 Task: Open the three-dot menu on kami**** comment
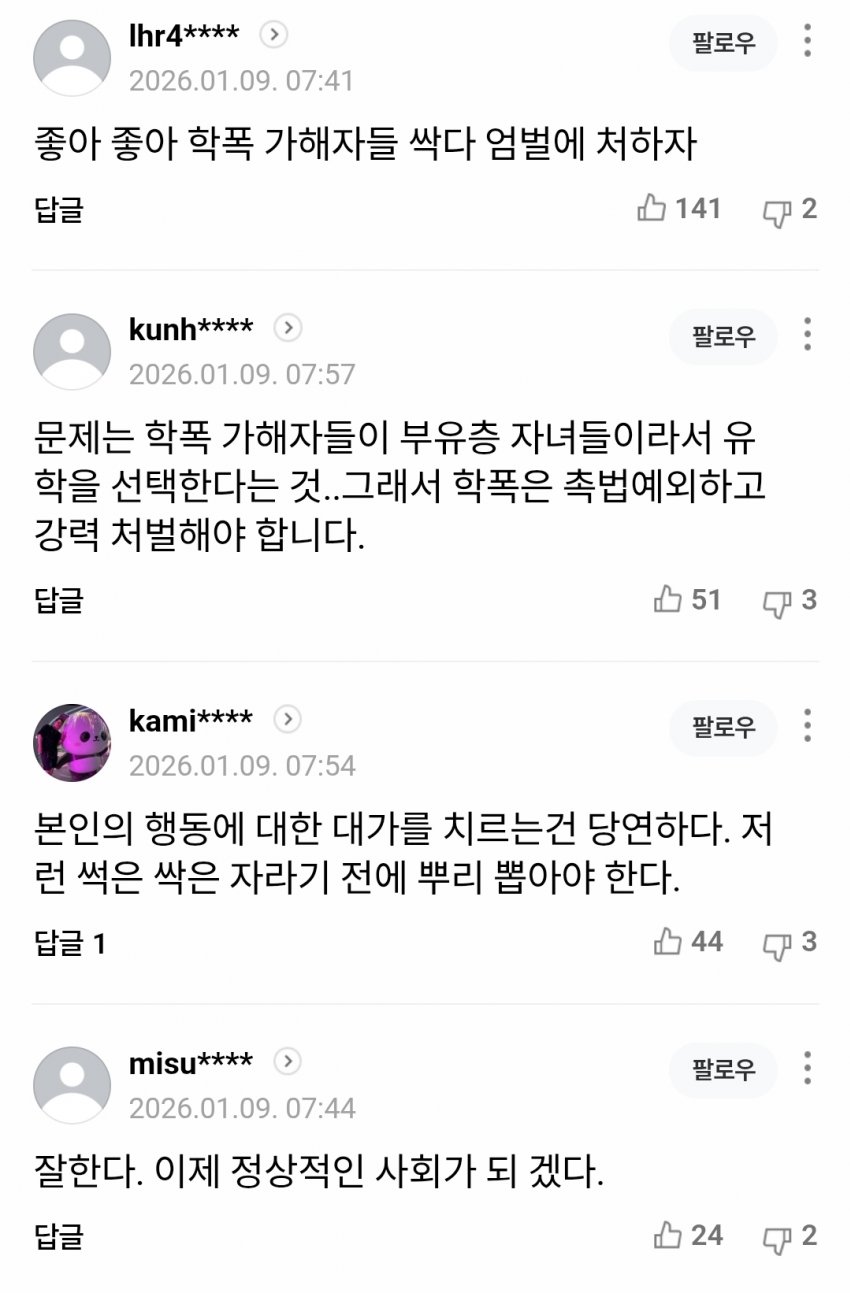pos(807,726)
